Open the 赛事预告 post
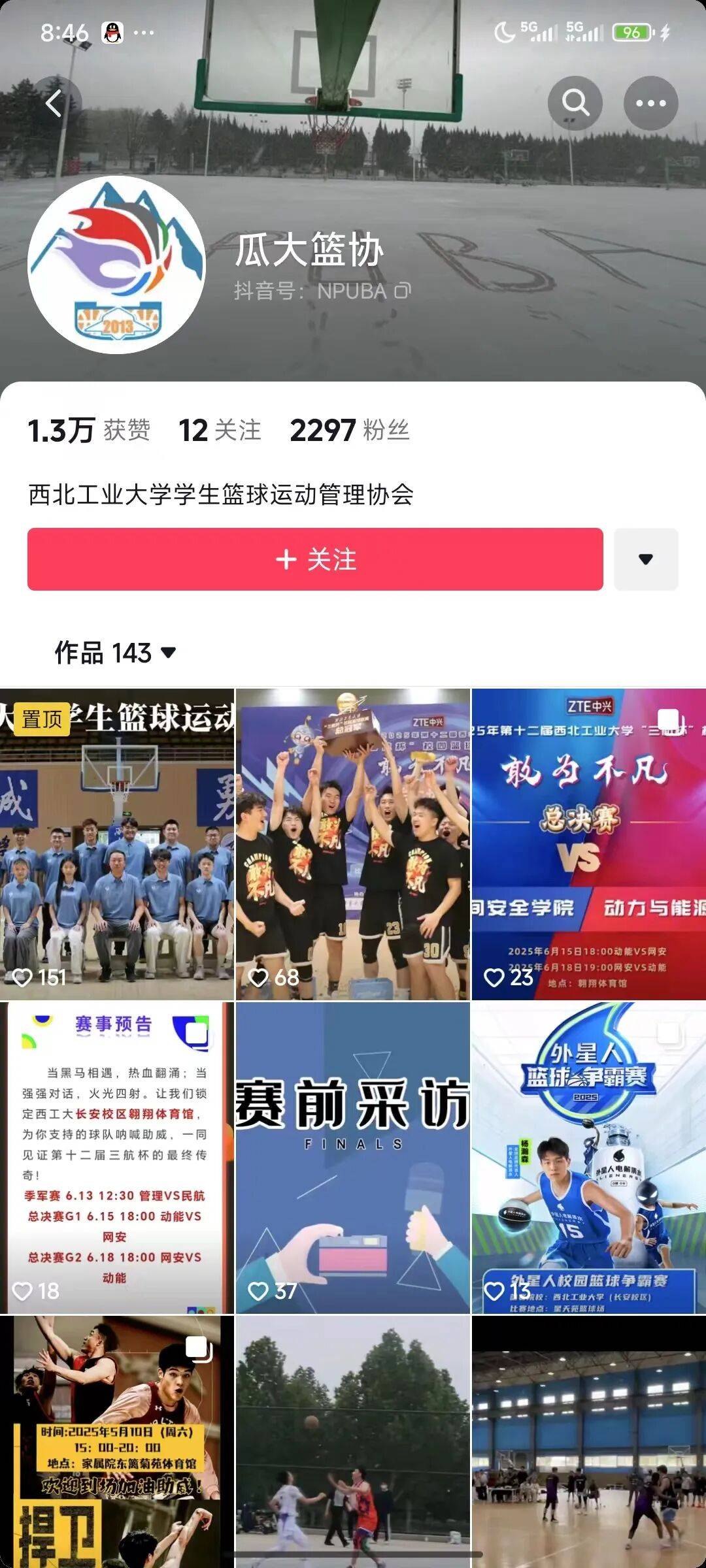 [116, 1158]
